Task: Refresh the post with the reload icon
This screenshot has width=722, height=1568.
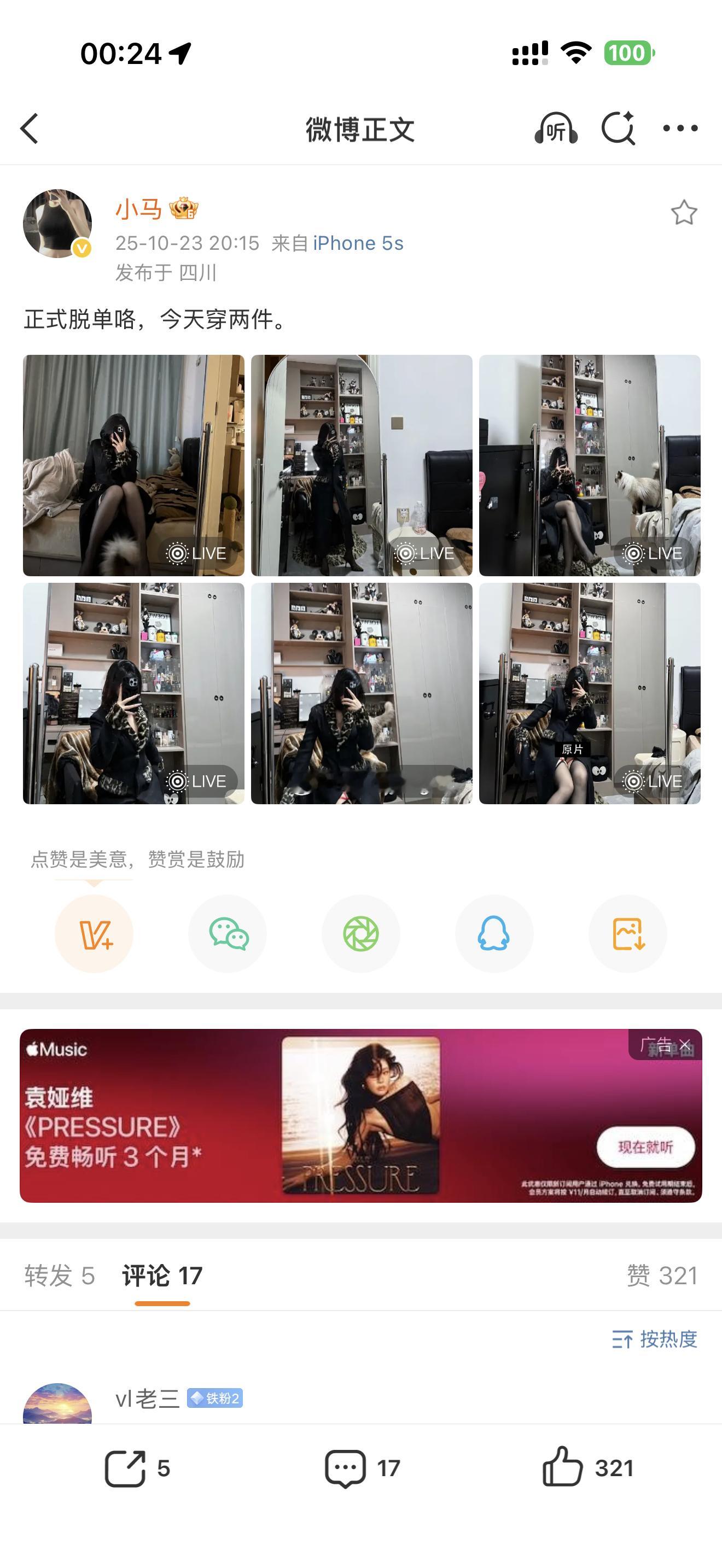Action: 619,129
